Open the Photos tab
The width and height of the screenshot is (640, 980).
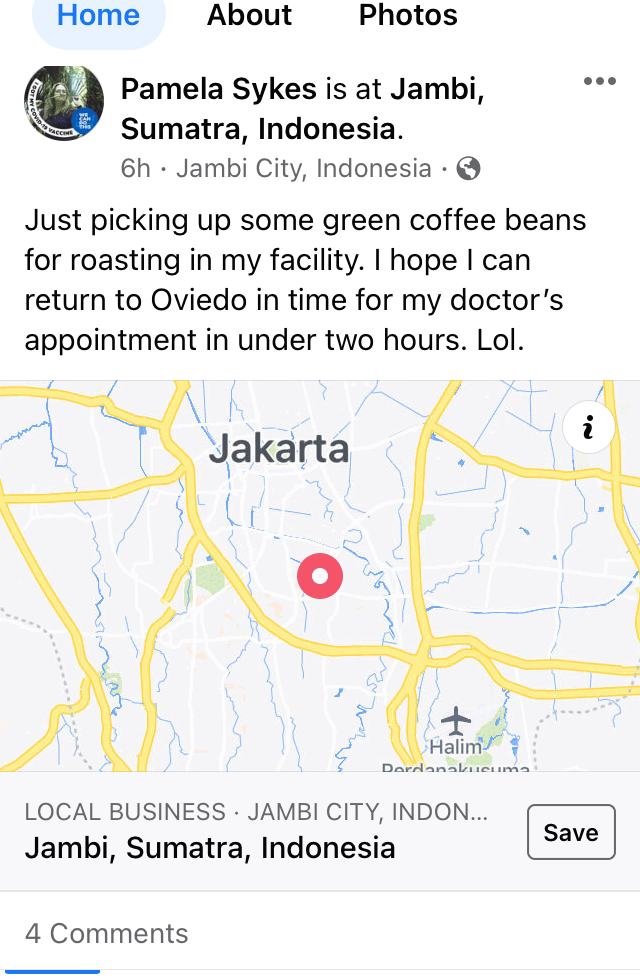408,17
